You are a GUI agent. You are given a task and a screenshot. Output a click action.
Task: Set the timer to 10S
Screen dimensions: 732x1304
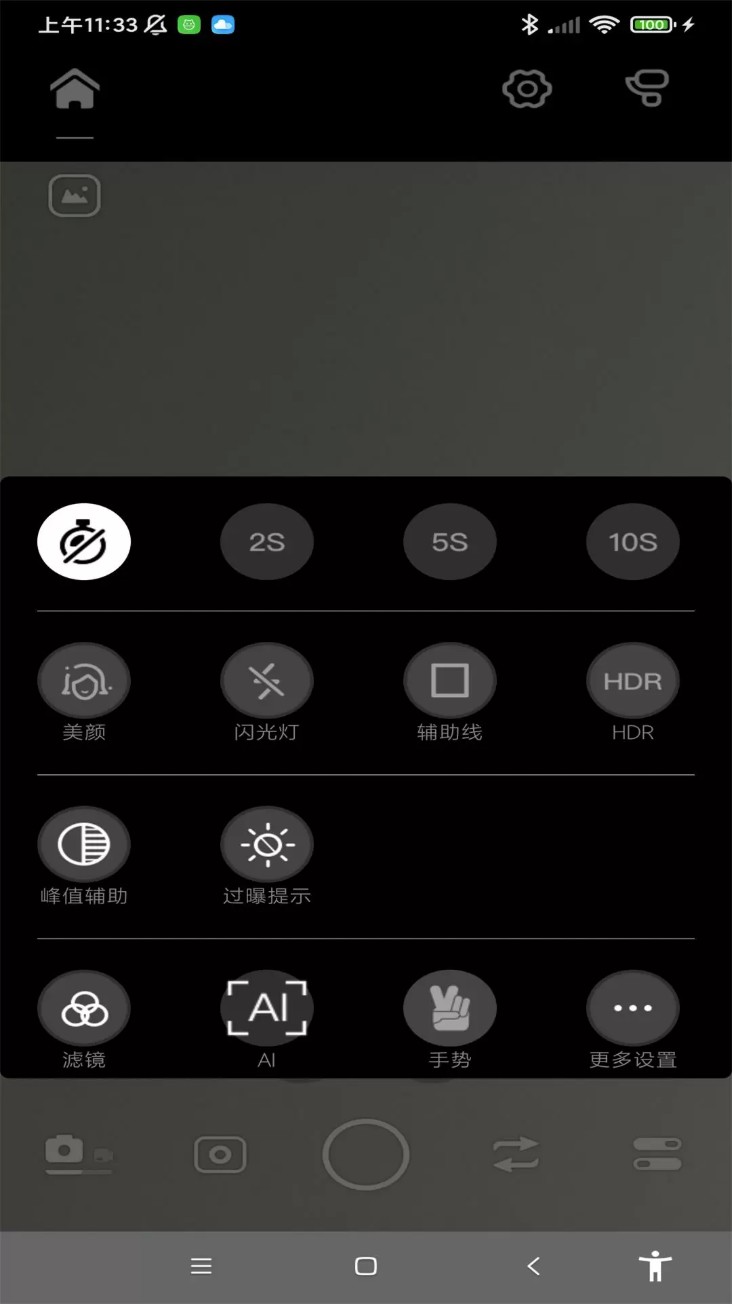(x=633, y=541)
